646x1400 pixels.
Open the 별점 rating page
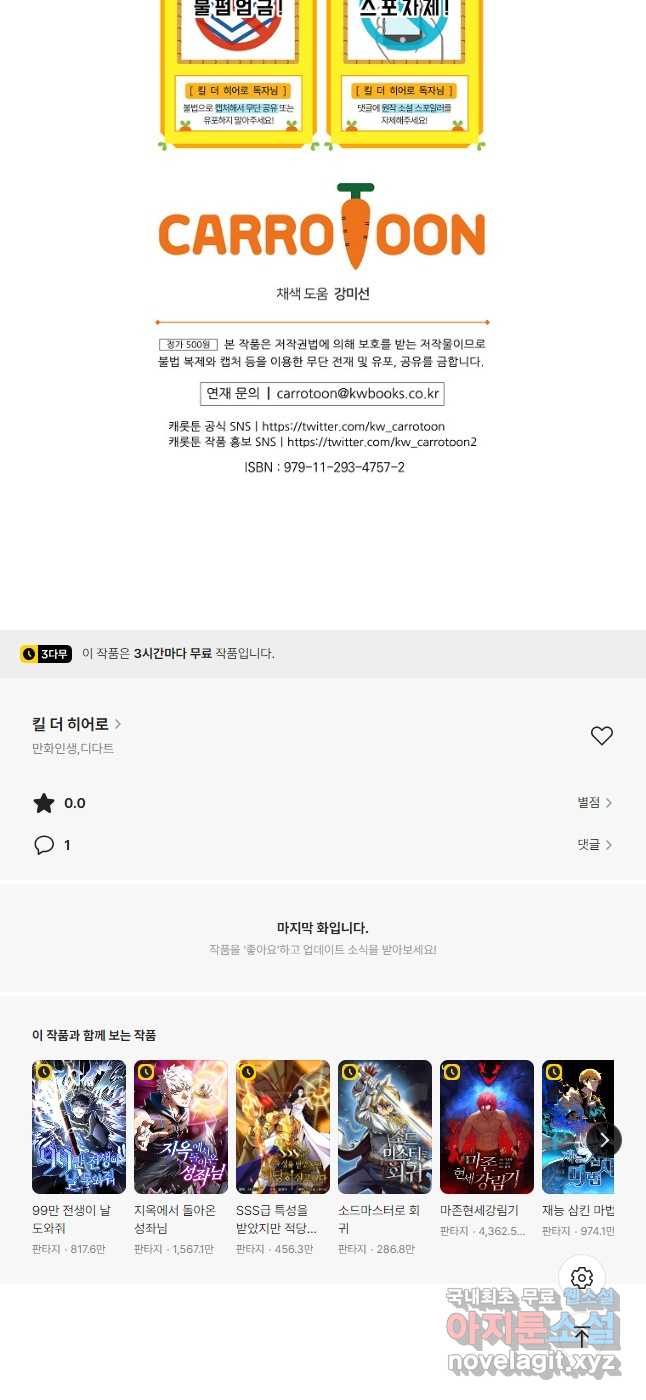594,803
